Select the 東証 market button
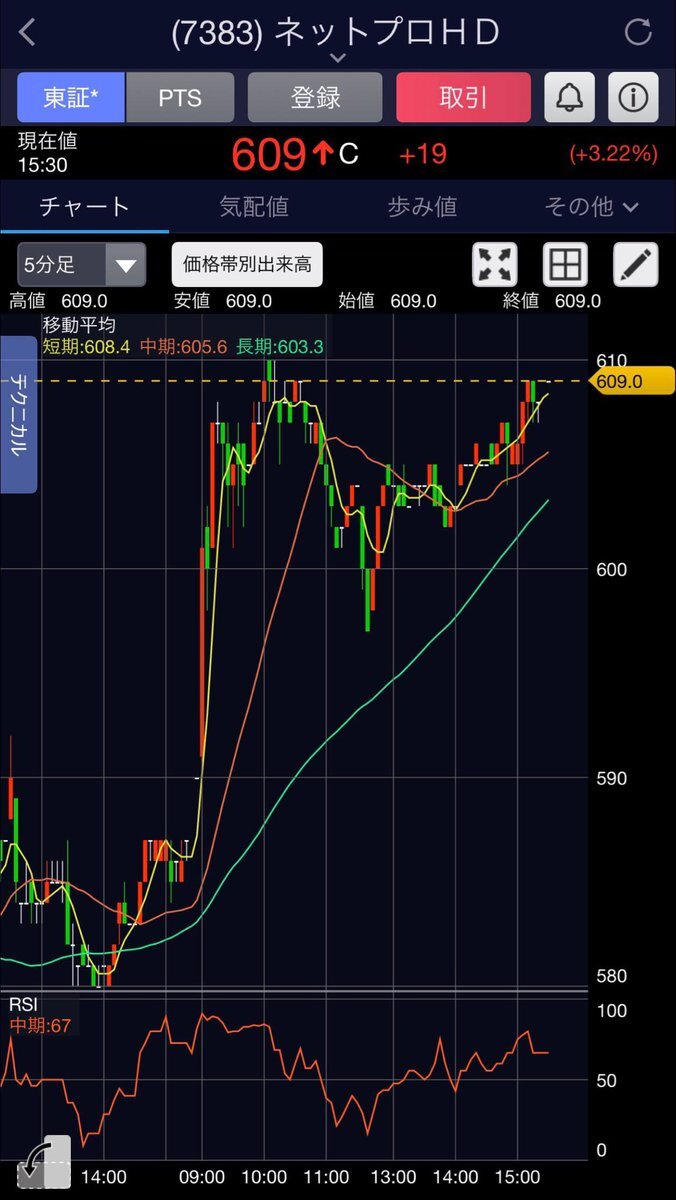 tap(70, 97)
